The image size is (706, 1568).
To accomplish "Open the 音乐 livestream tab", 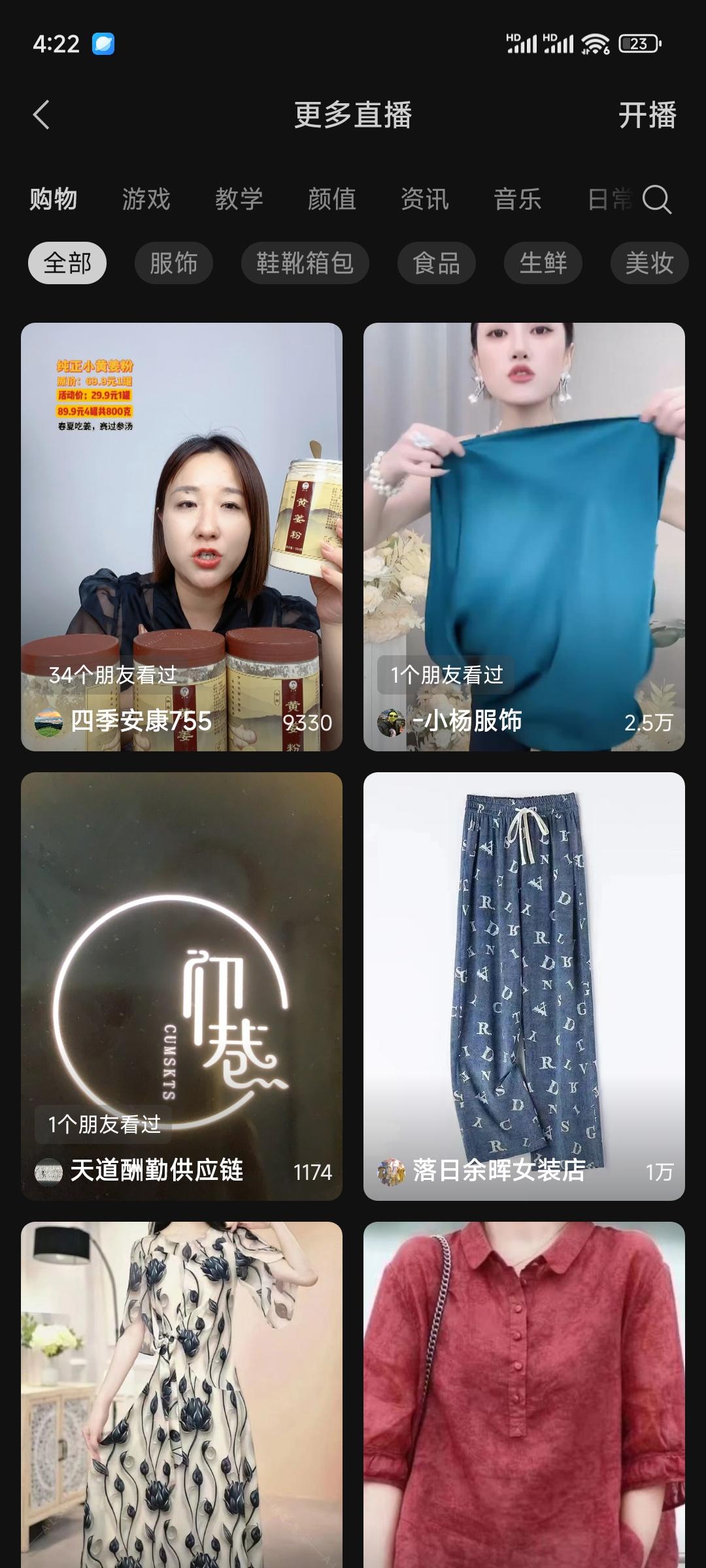I will (519, 200).
